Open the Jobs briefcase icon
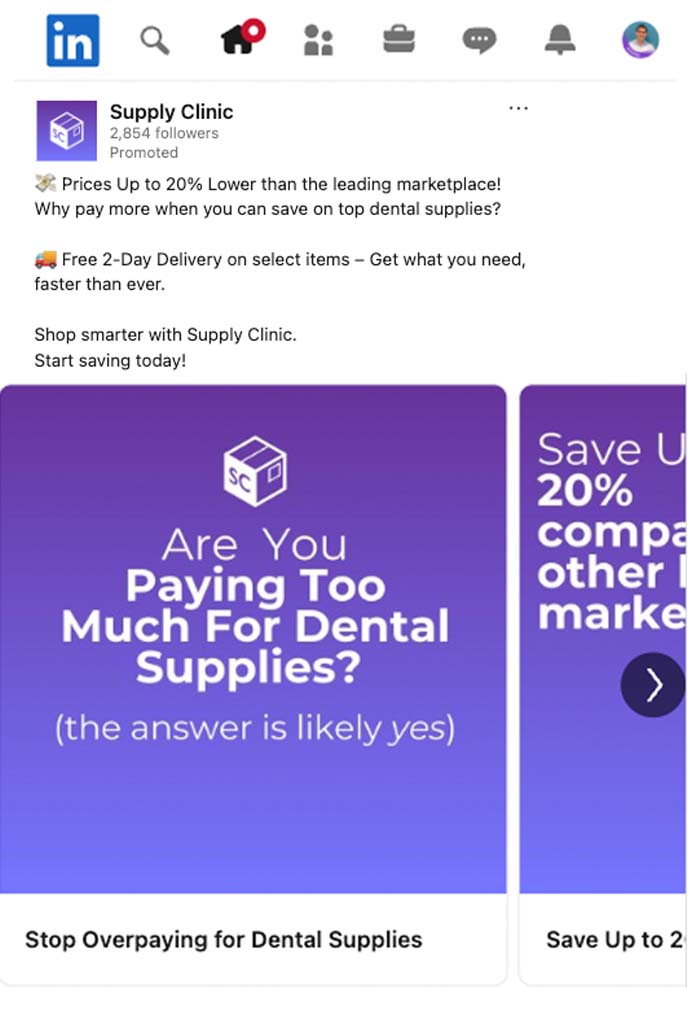This screenshot has height=1012, width=690. 399,40
